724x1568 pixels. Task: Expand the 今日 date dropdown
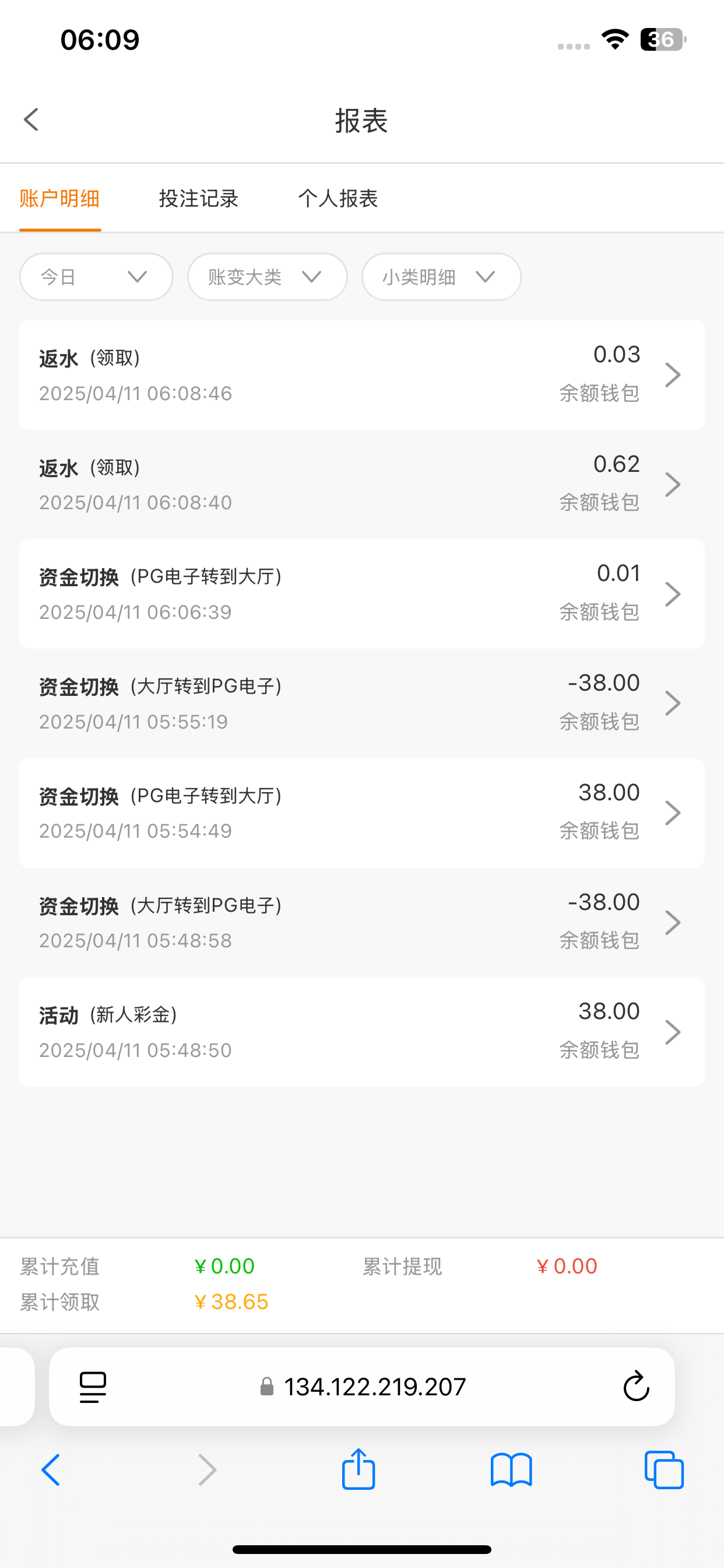(x=96, y=277)
